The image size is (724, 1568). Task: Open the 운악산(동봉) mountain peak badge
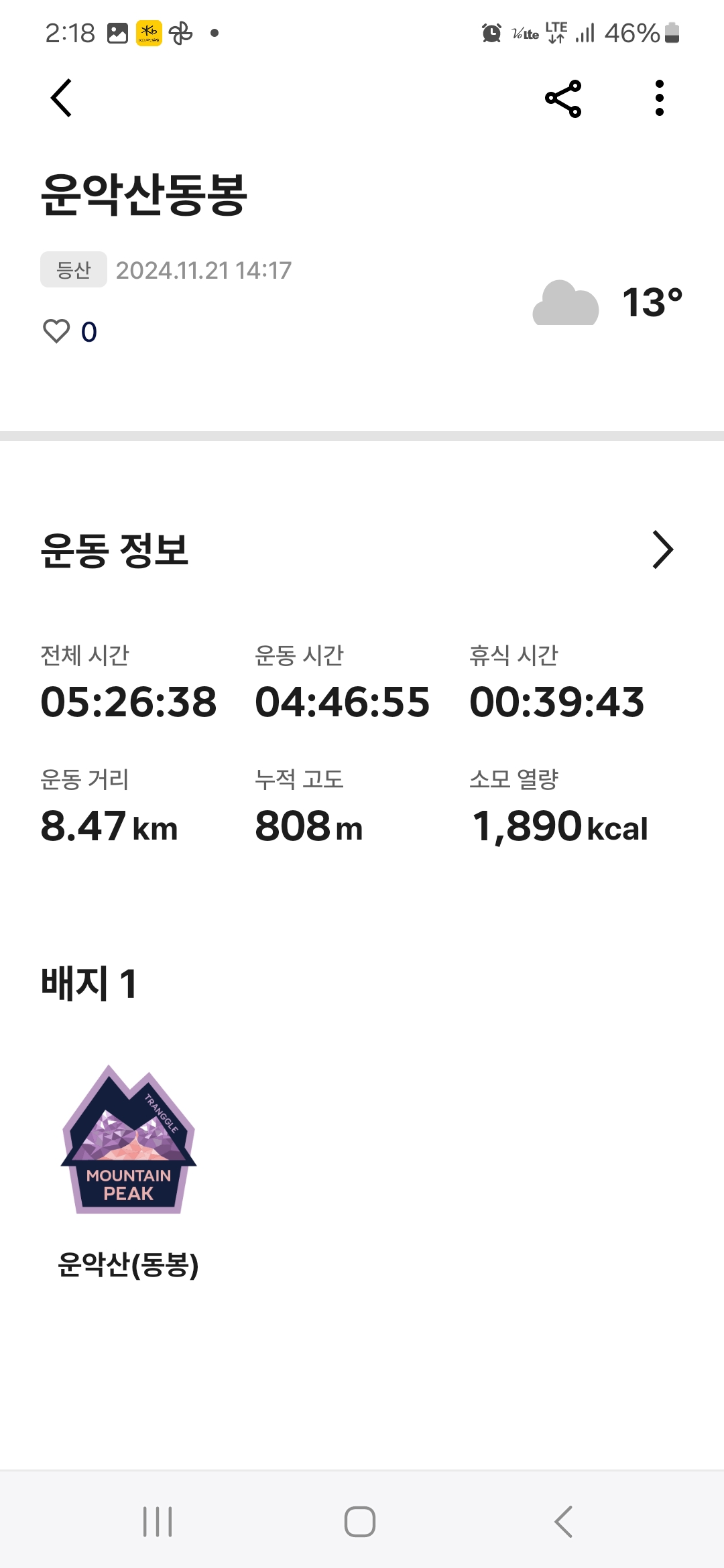coord(128,1140)
